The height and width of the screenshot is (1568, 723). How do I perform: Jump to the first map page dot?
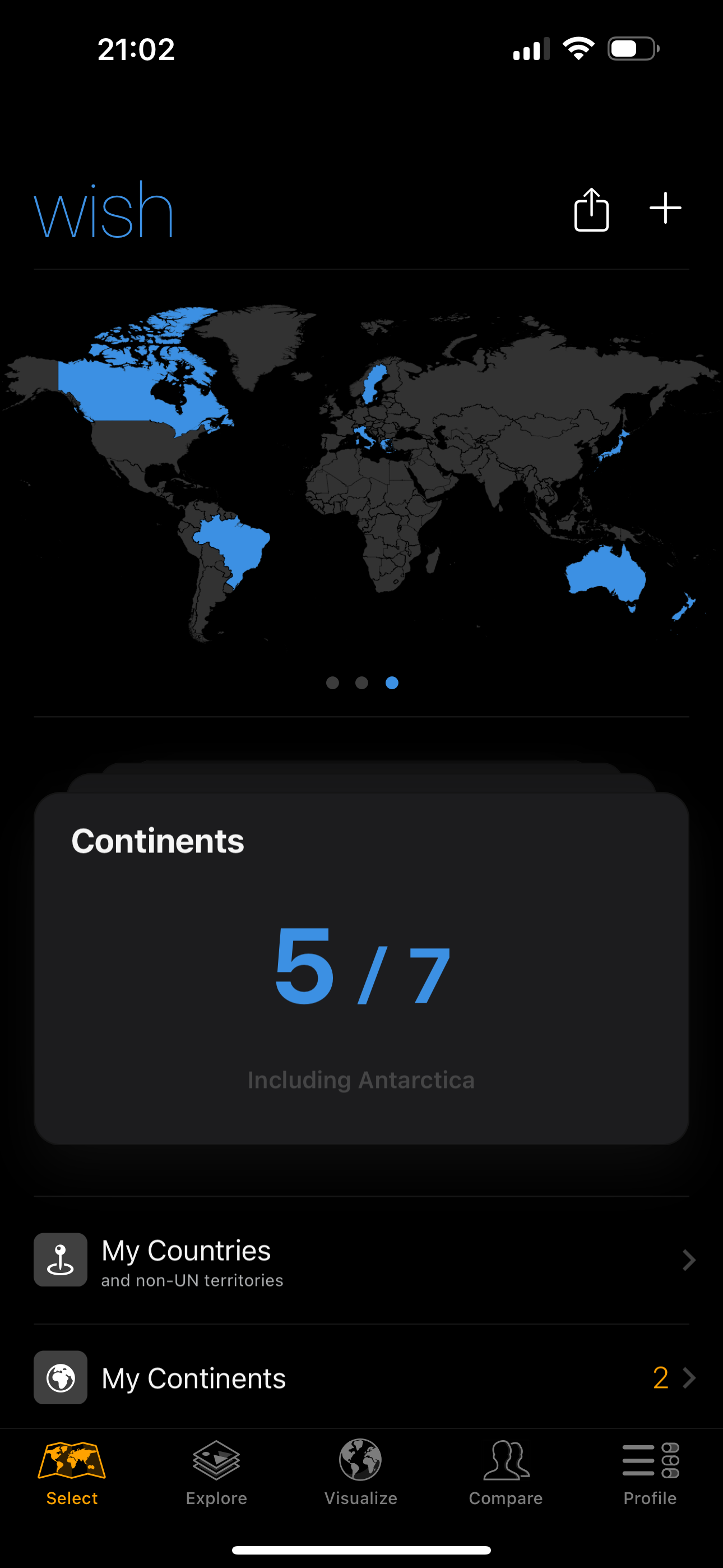click(332, 682)
